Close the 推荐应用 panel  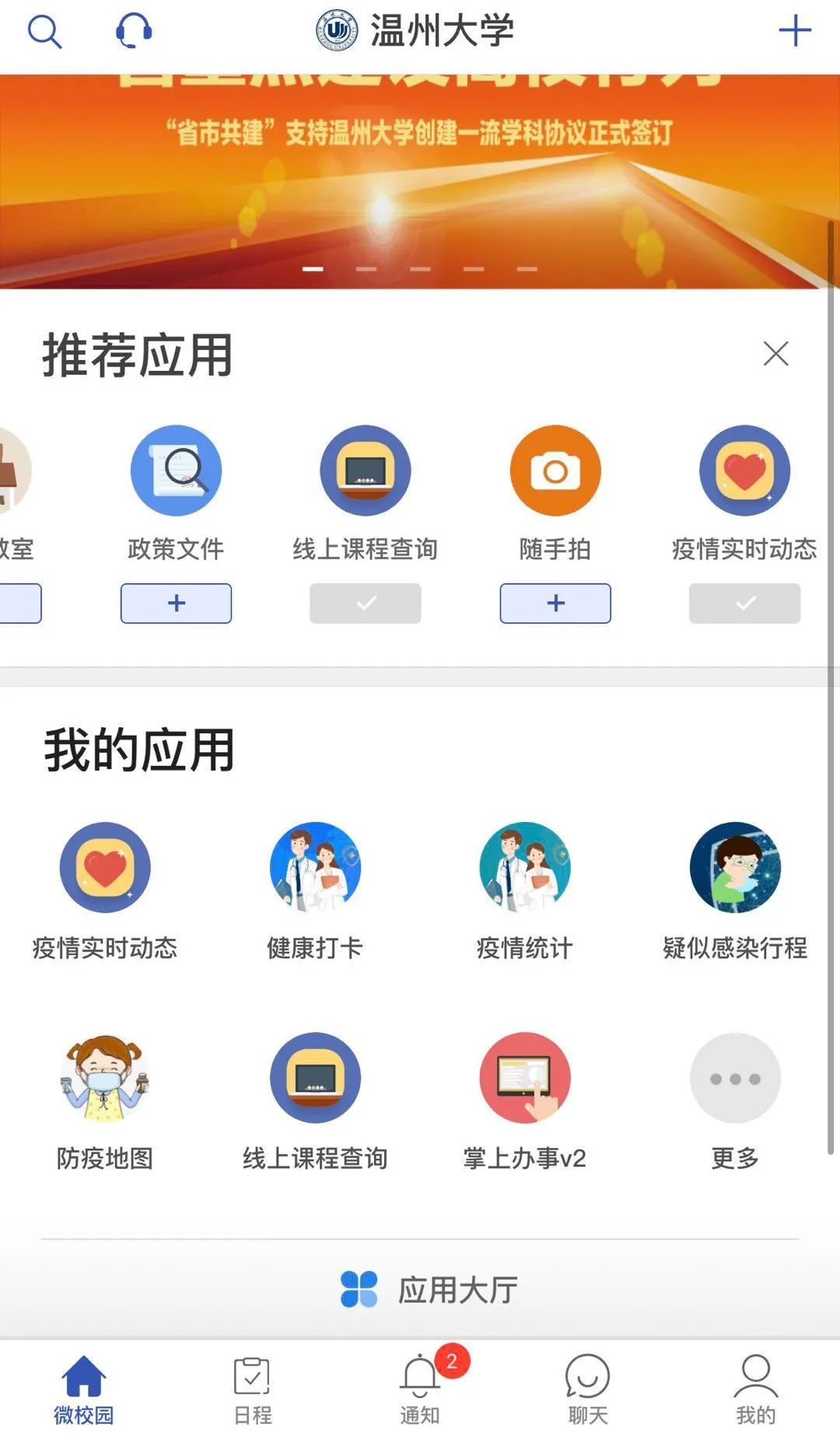(775, 355)
